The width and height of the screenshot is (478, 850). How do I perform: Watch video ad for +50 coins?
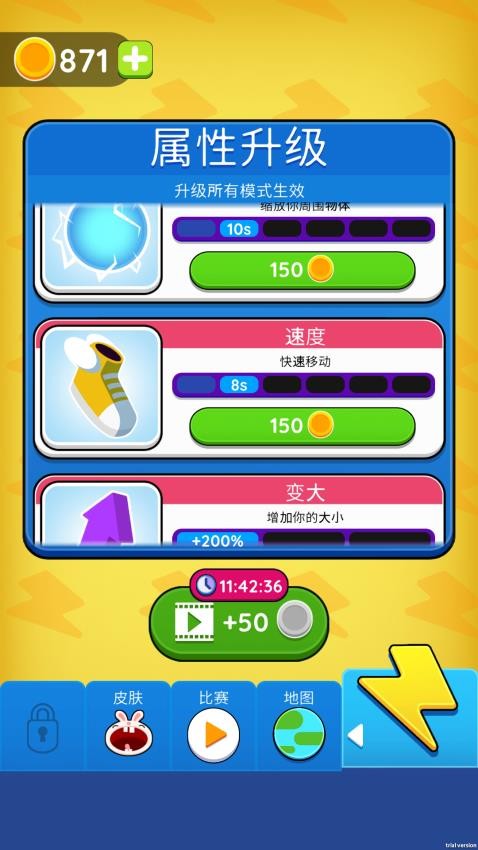click(x=239, y=623)
